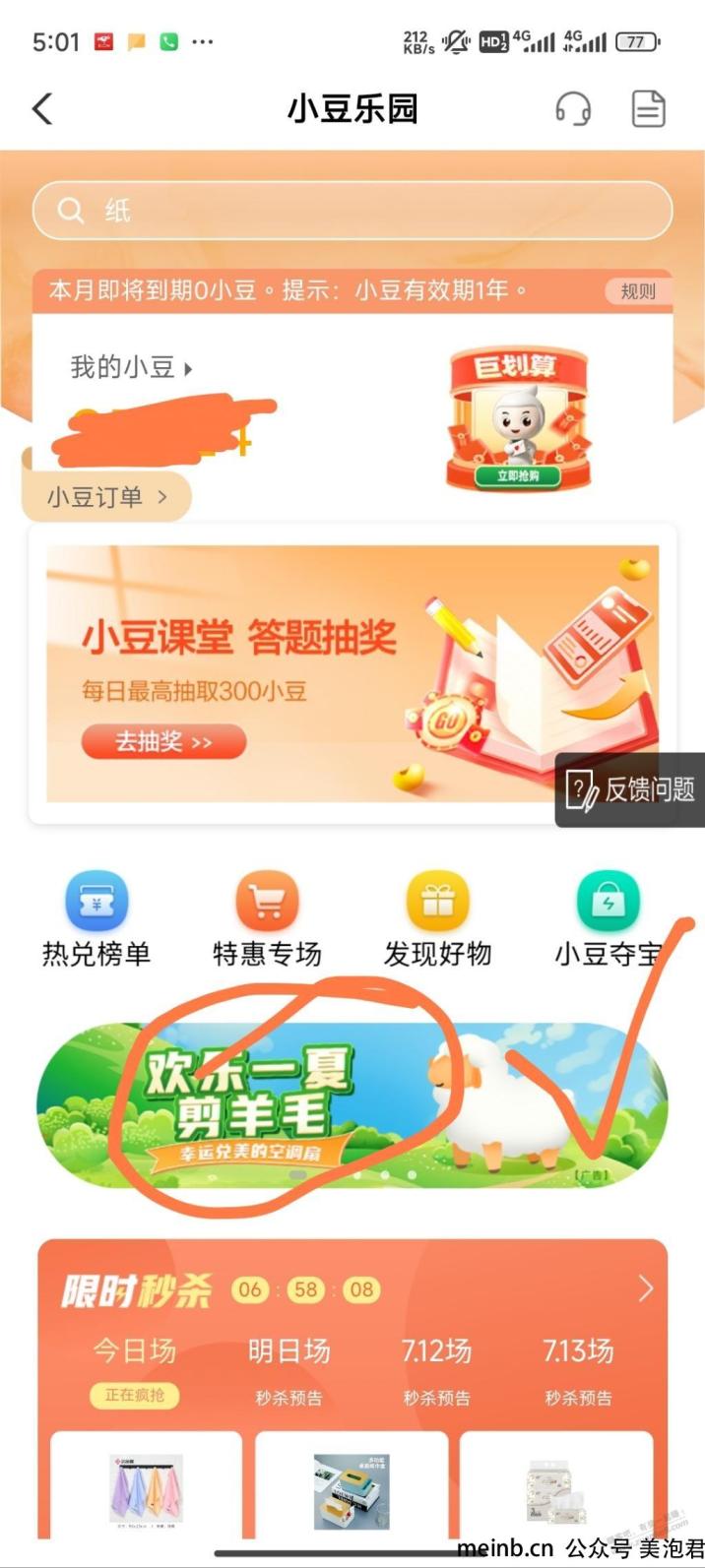Tap the search box with 纸
Viewport: 705px width, 1568px height.
352,211
